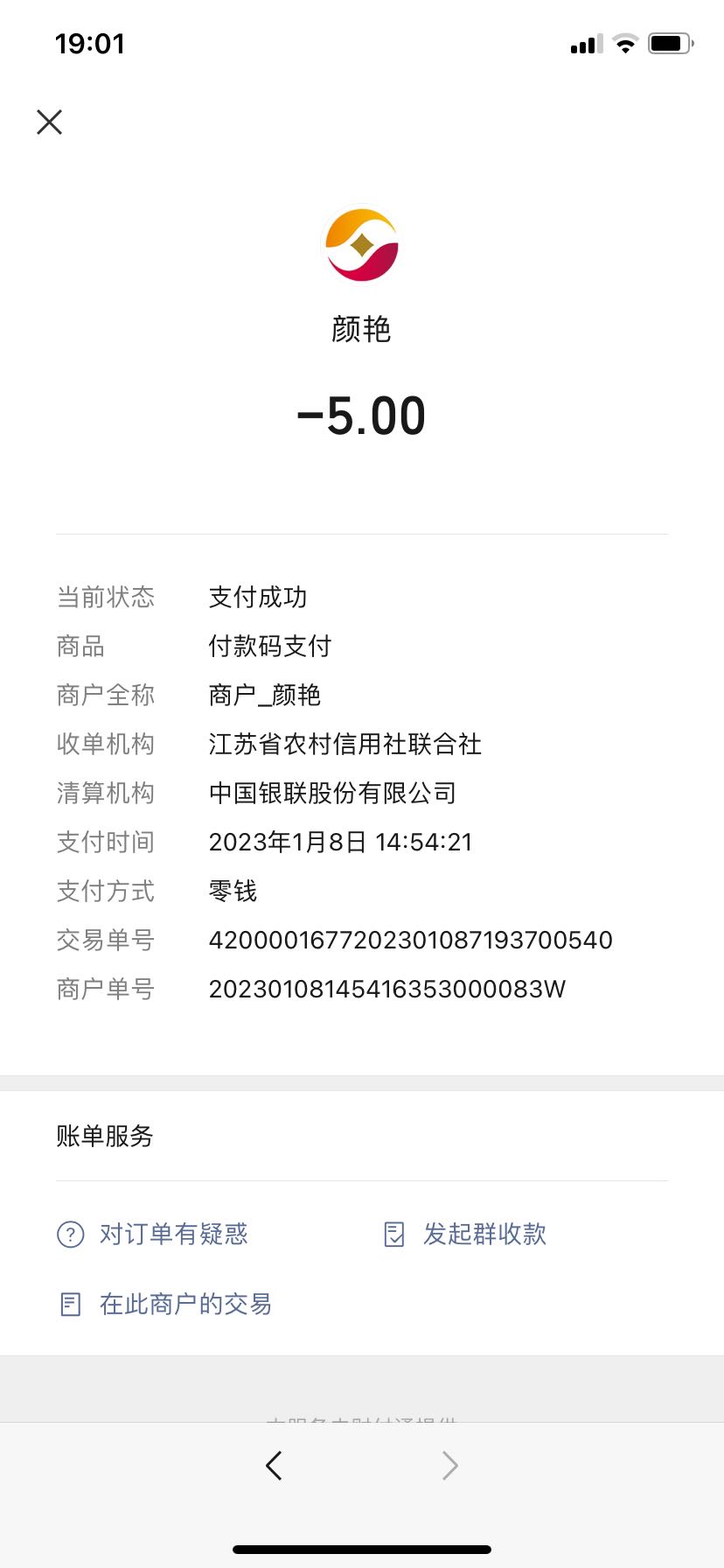View 在此商户的交易 transactions

coord(165,1304)
